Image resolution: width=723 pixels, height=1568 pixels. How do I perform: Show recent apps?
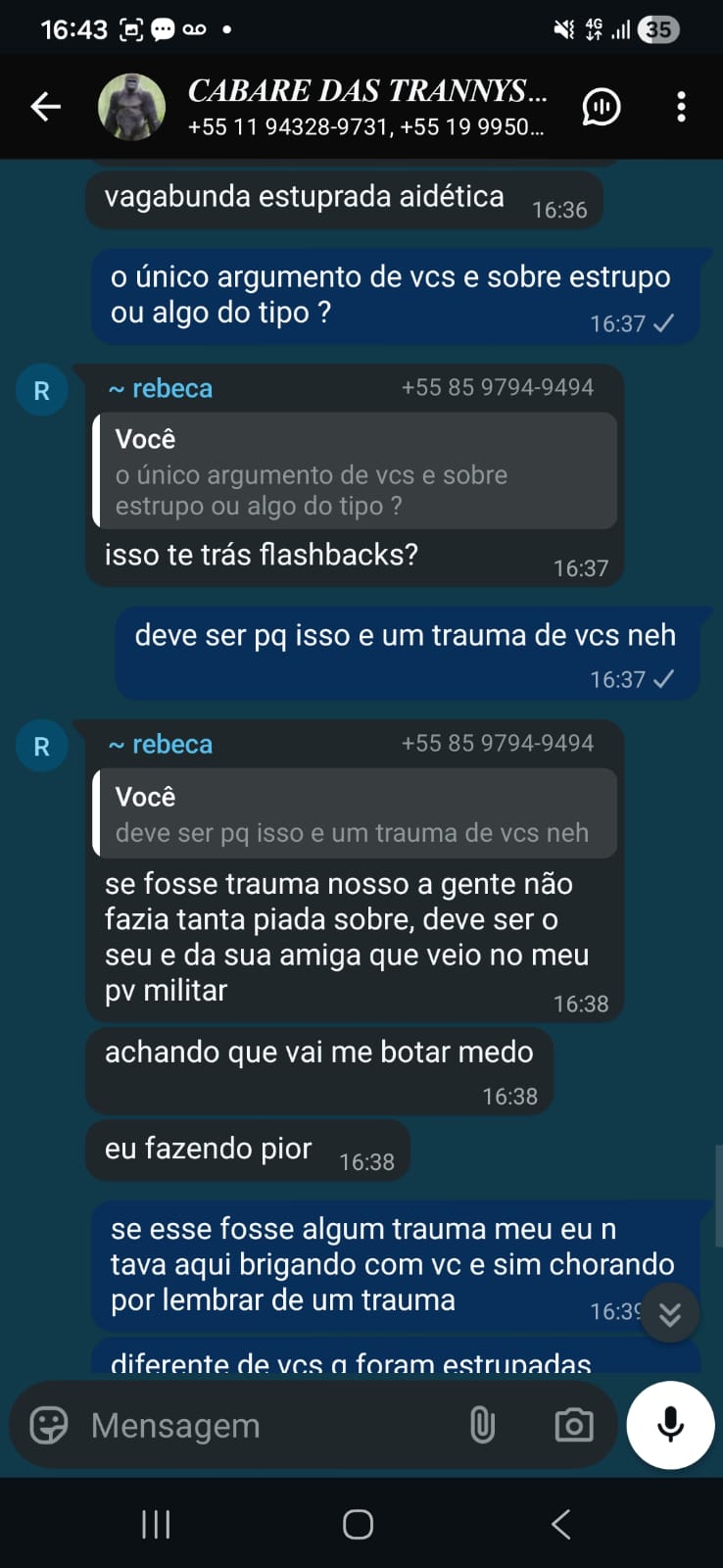coord(156,1524)
